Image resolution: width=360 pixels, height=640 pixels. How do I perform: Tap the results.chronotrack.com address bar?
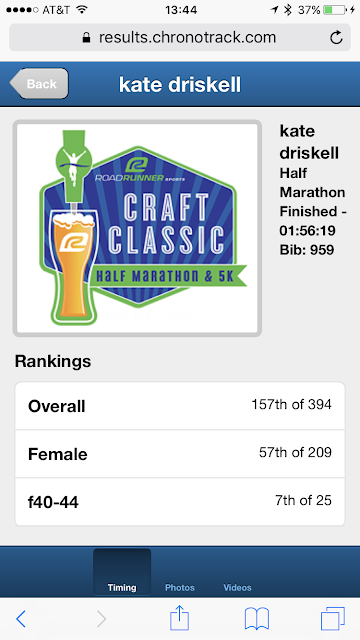click(x=180, y=38)
